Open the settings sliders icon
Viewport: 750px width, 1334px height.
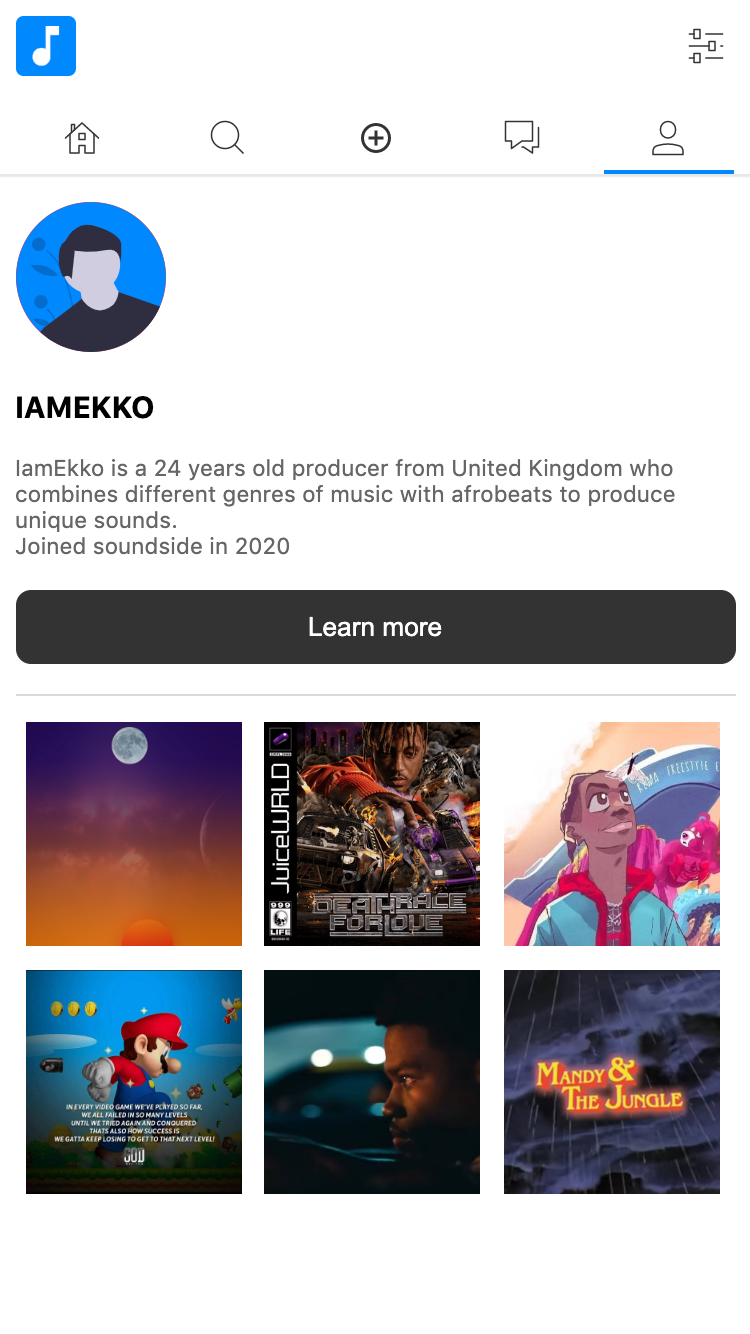click(x=706, y=46)
